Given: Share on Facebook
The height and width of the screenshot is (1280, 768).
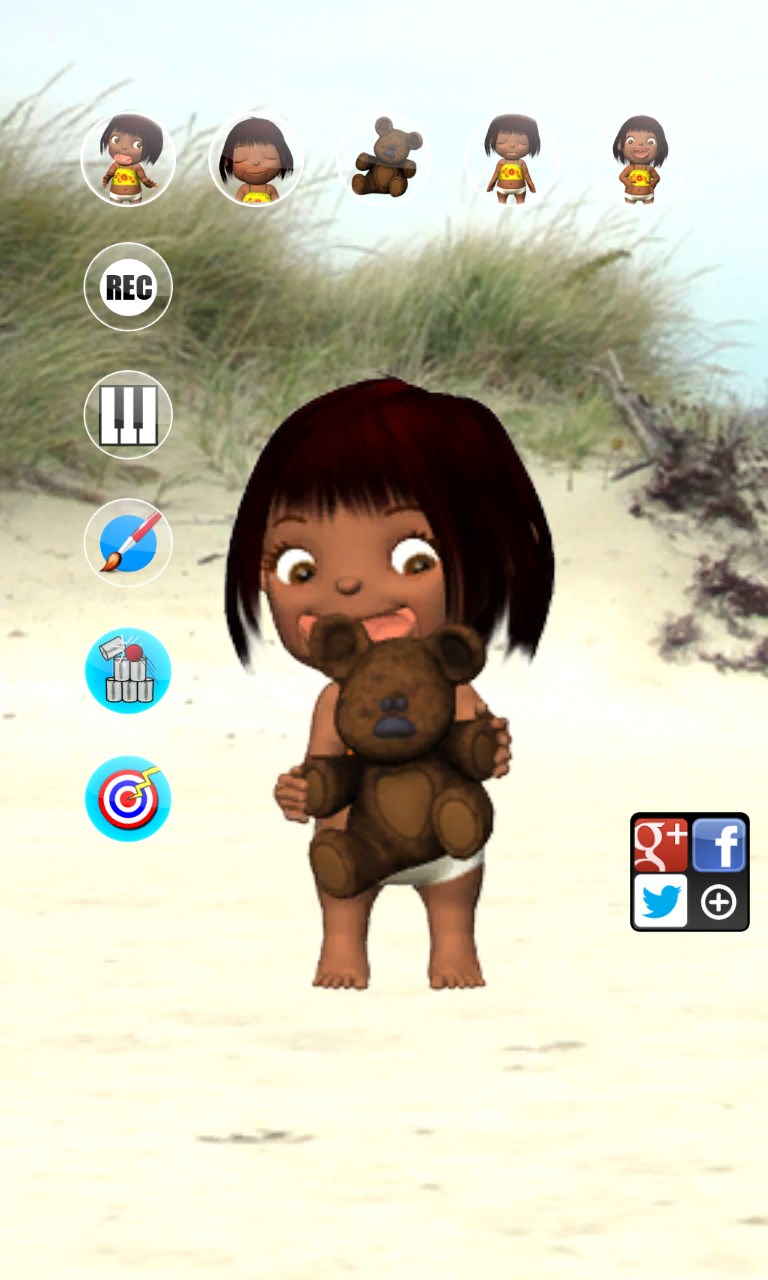Looking at the screenshot, I should click(719, 845).
